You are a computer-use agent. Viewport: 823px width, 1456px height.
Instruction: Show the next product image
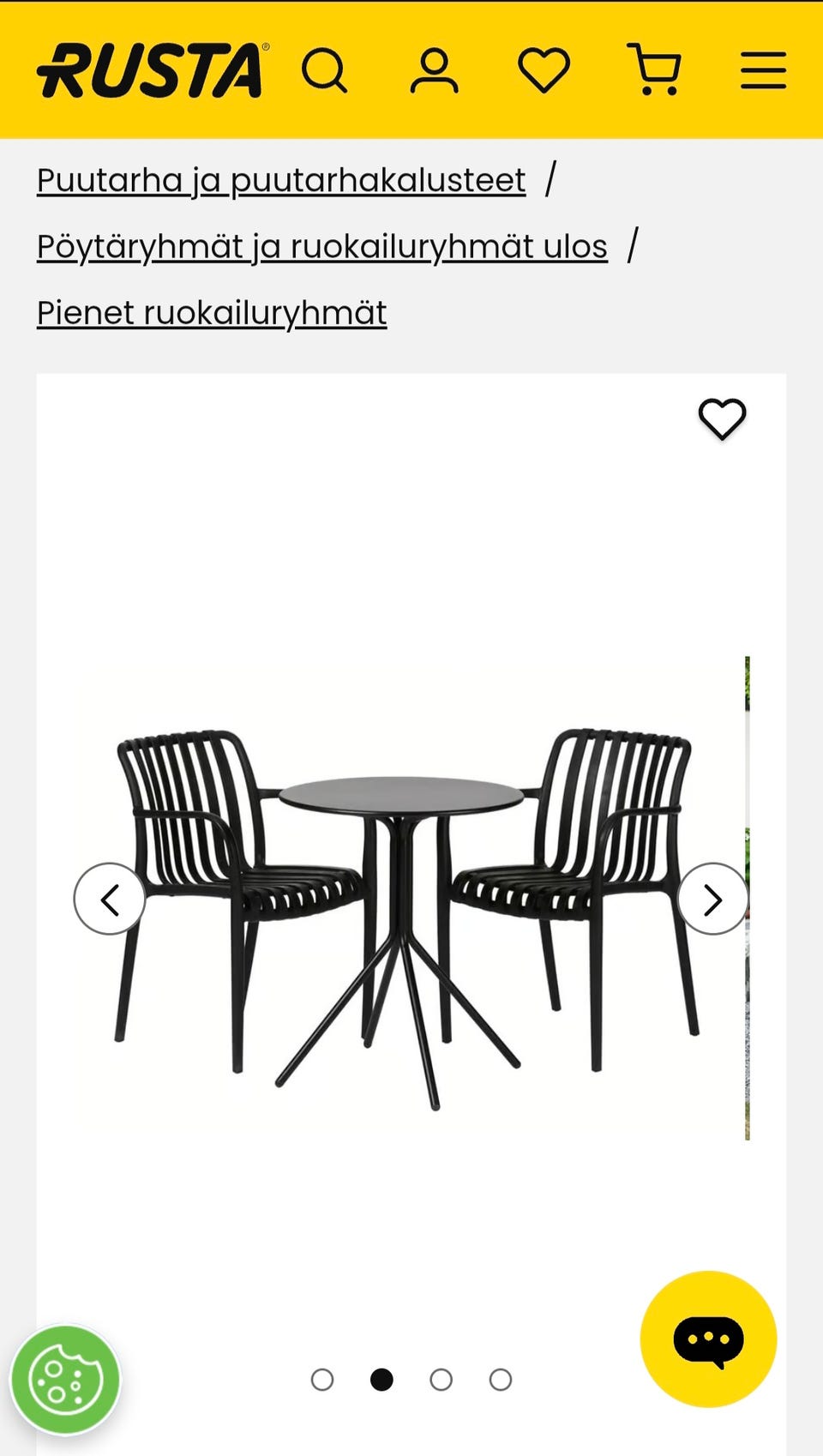[712, 899]
